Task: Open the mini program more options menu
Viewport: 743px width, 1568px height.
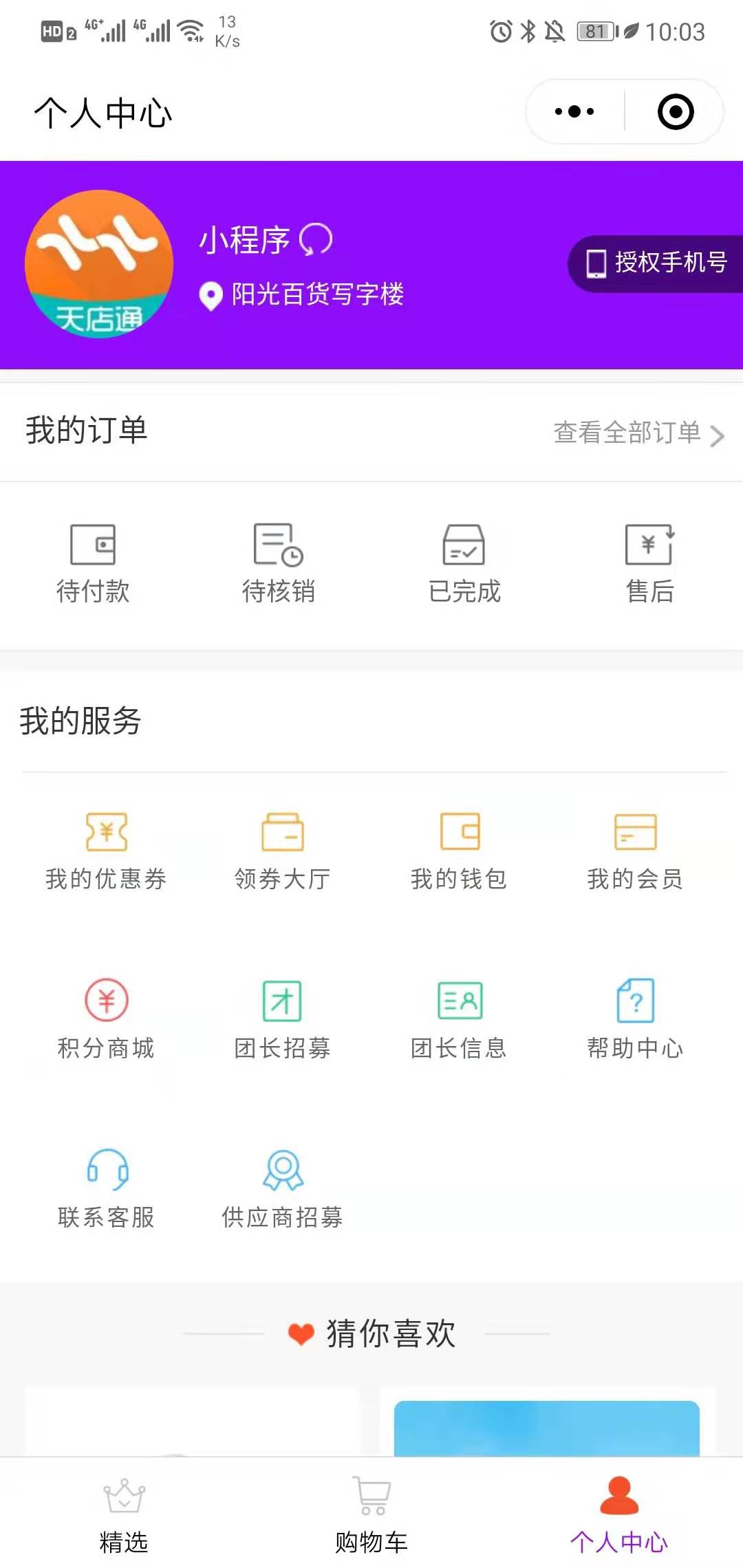Action: coord(574,111)
